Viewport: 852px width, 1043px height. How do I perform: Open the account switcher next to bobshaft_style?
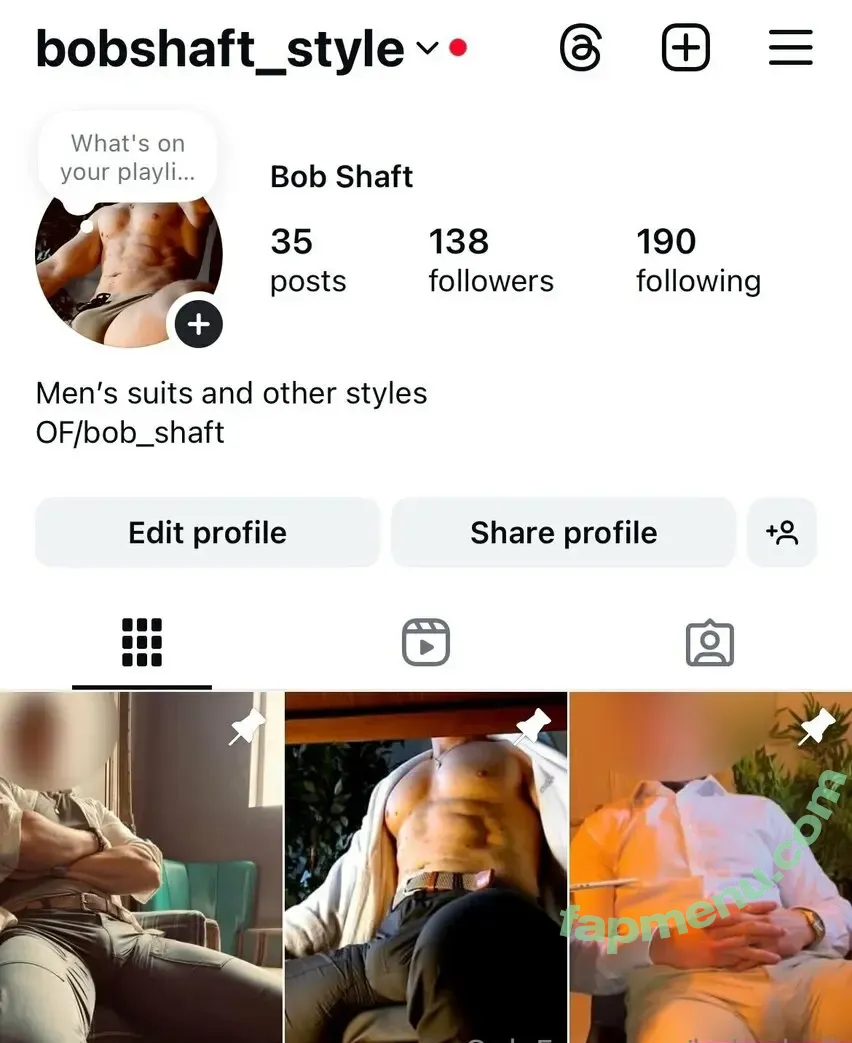427,48
